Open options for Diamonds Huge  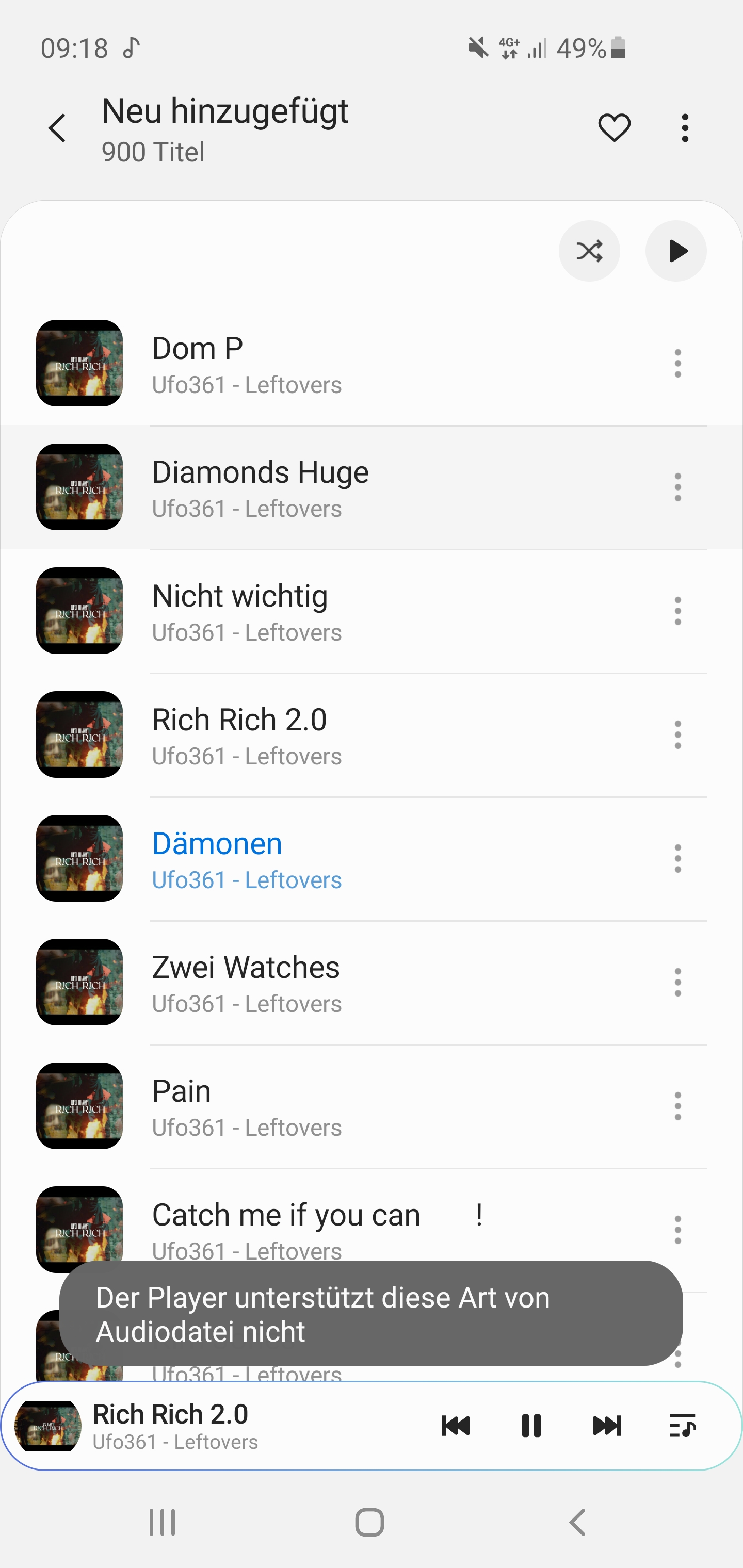(677, 487)
